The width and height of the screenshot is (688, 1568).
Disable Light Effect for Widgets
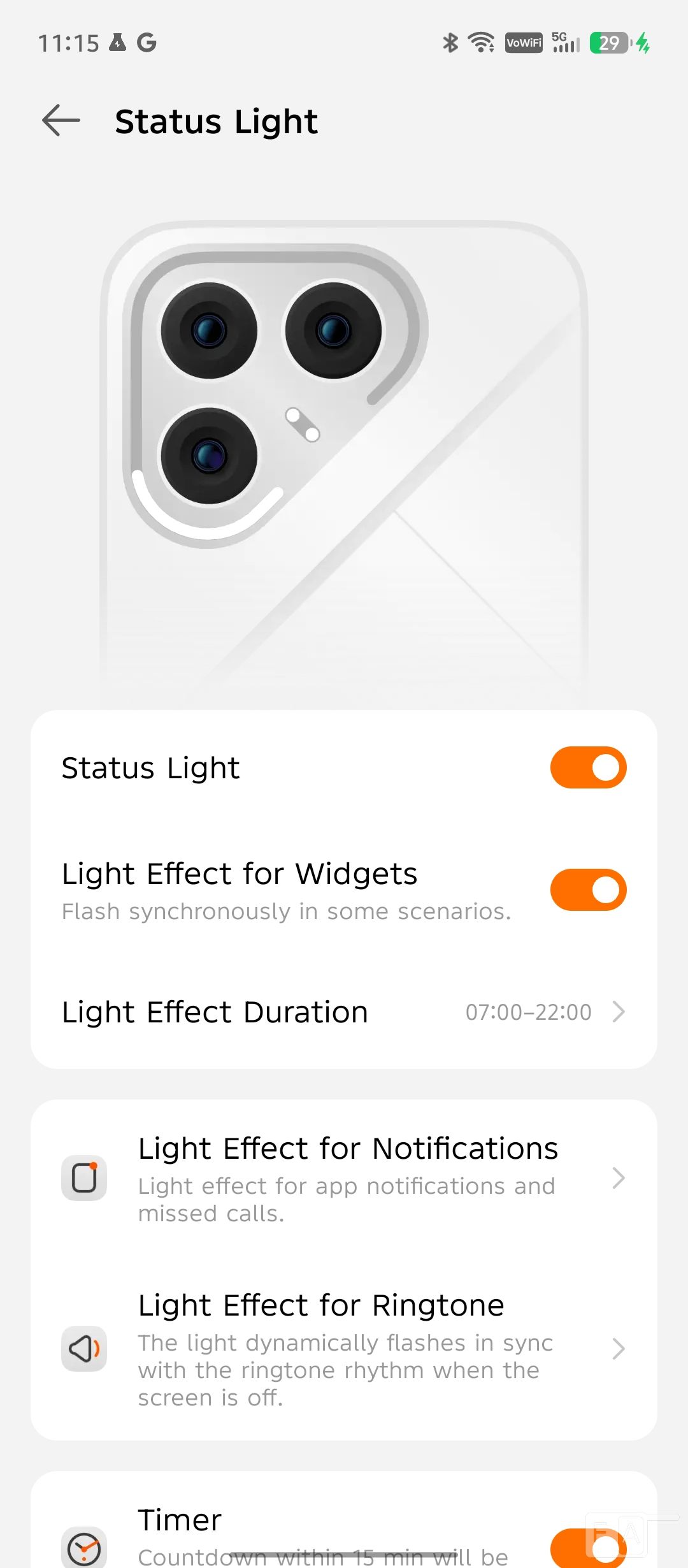587,890
